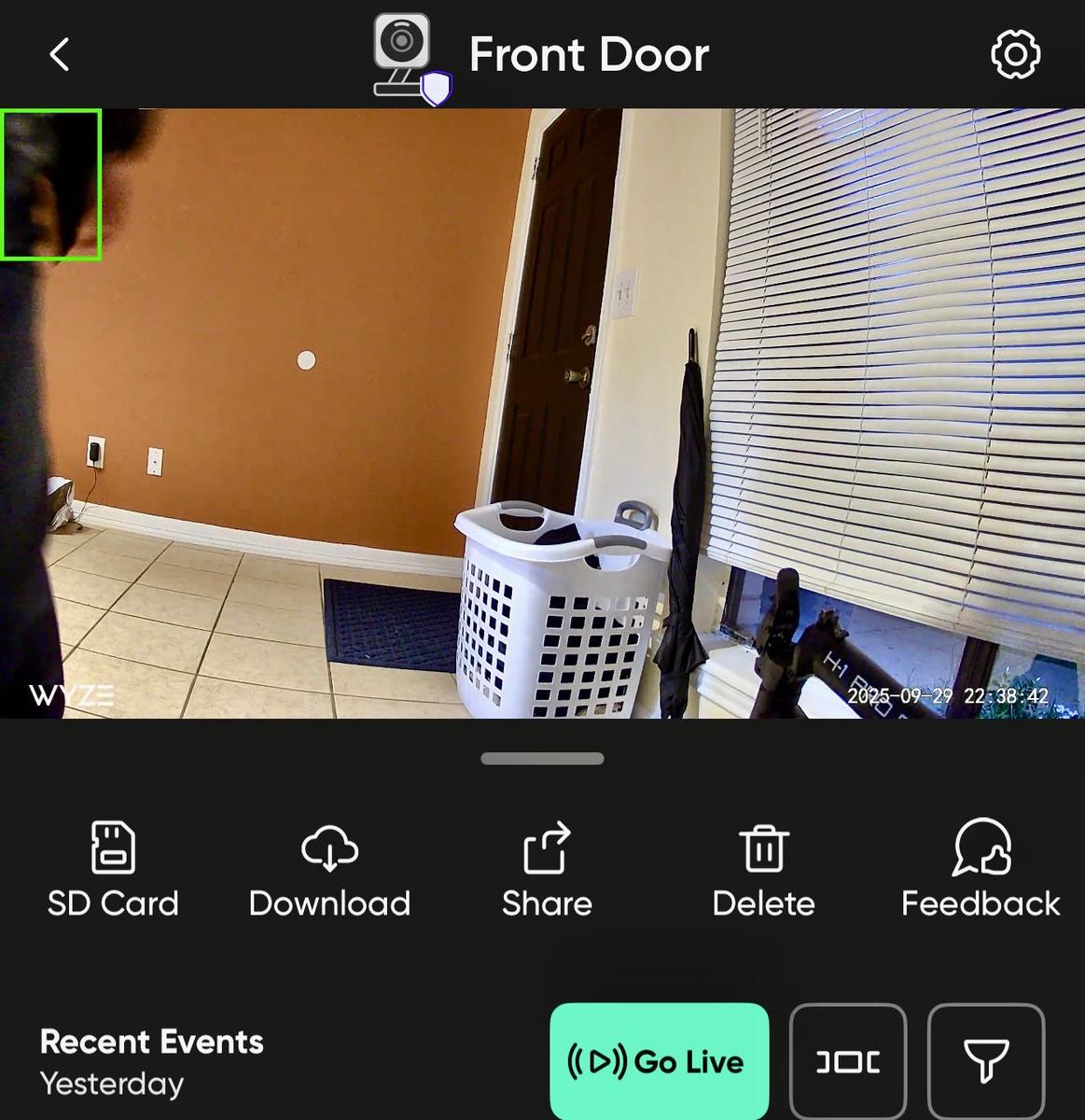
Task: Tap the video timestamp overlay
Action: pyautogui.click(x=948, y=695)
